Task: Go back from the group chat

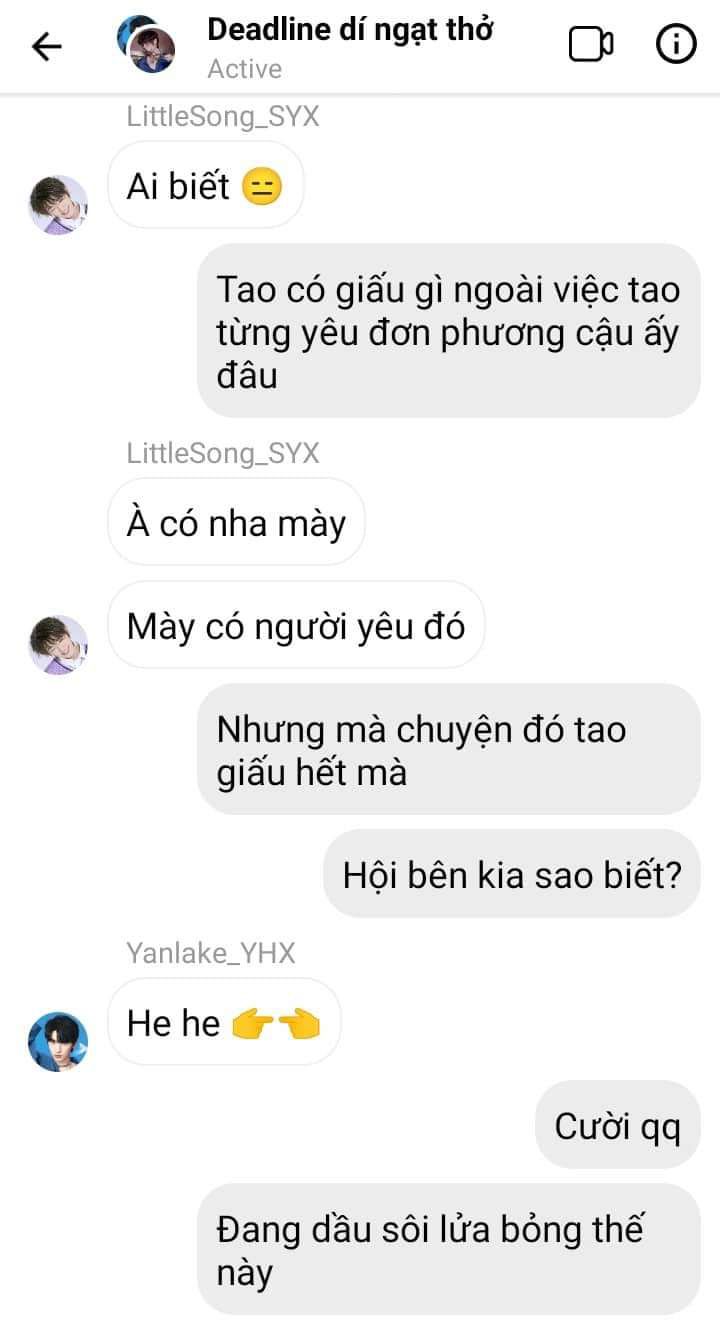Action: [46, 46]
